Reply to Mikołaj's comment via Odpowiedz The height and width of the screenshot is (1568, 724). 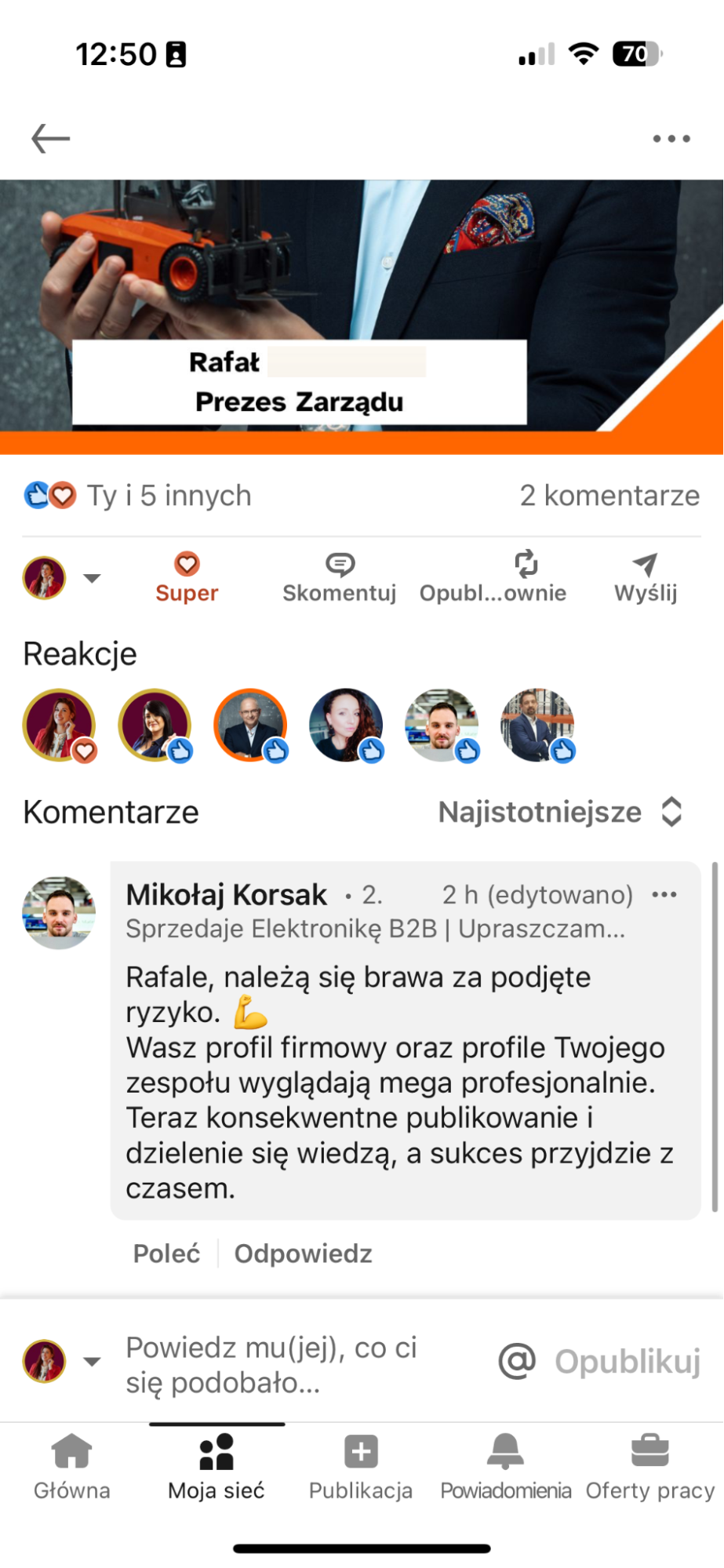click(303, 1253)
